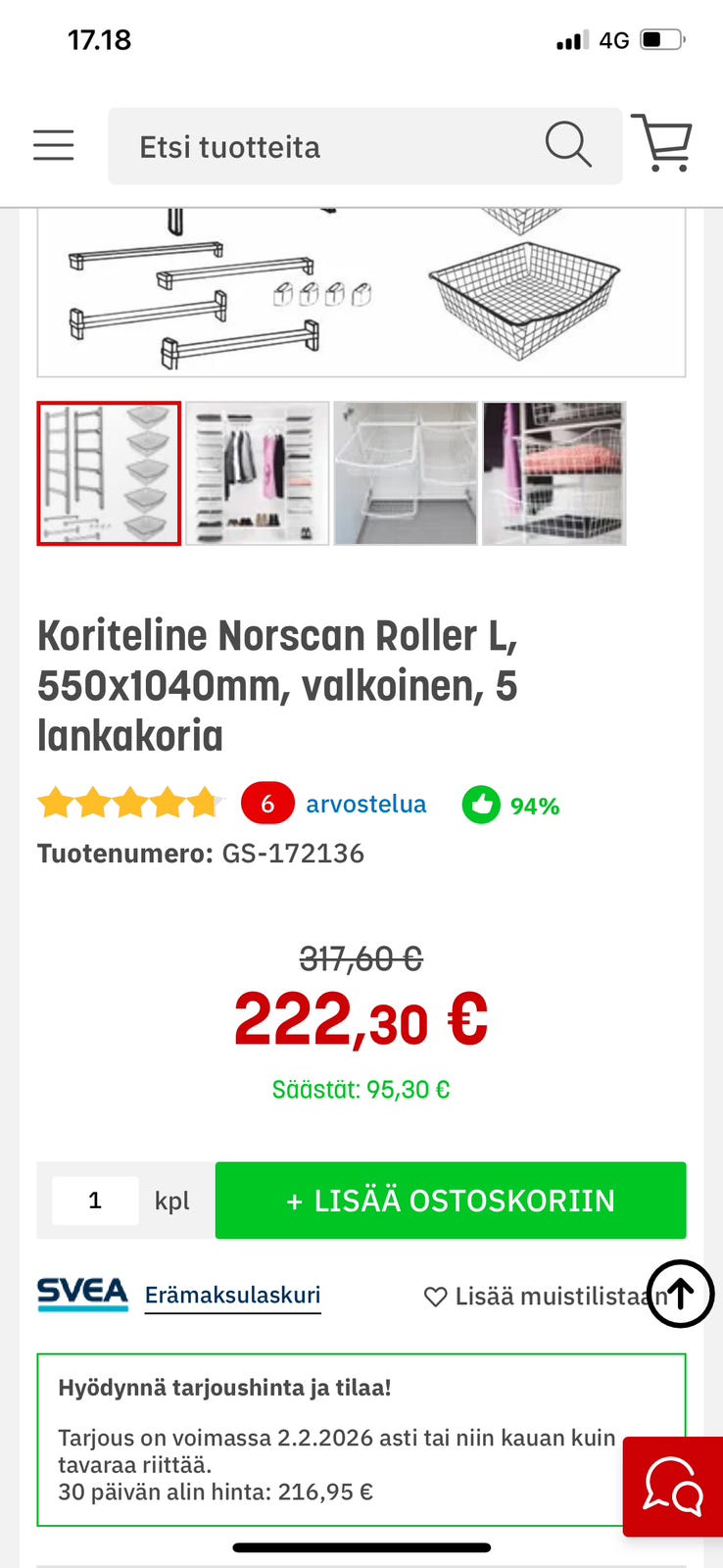Select the first product diagram thumbnail
Viewport: 723px width, 1568px height.
[108, 473]
